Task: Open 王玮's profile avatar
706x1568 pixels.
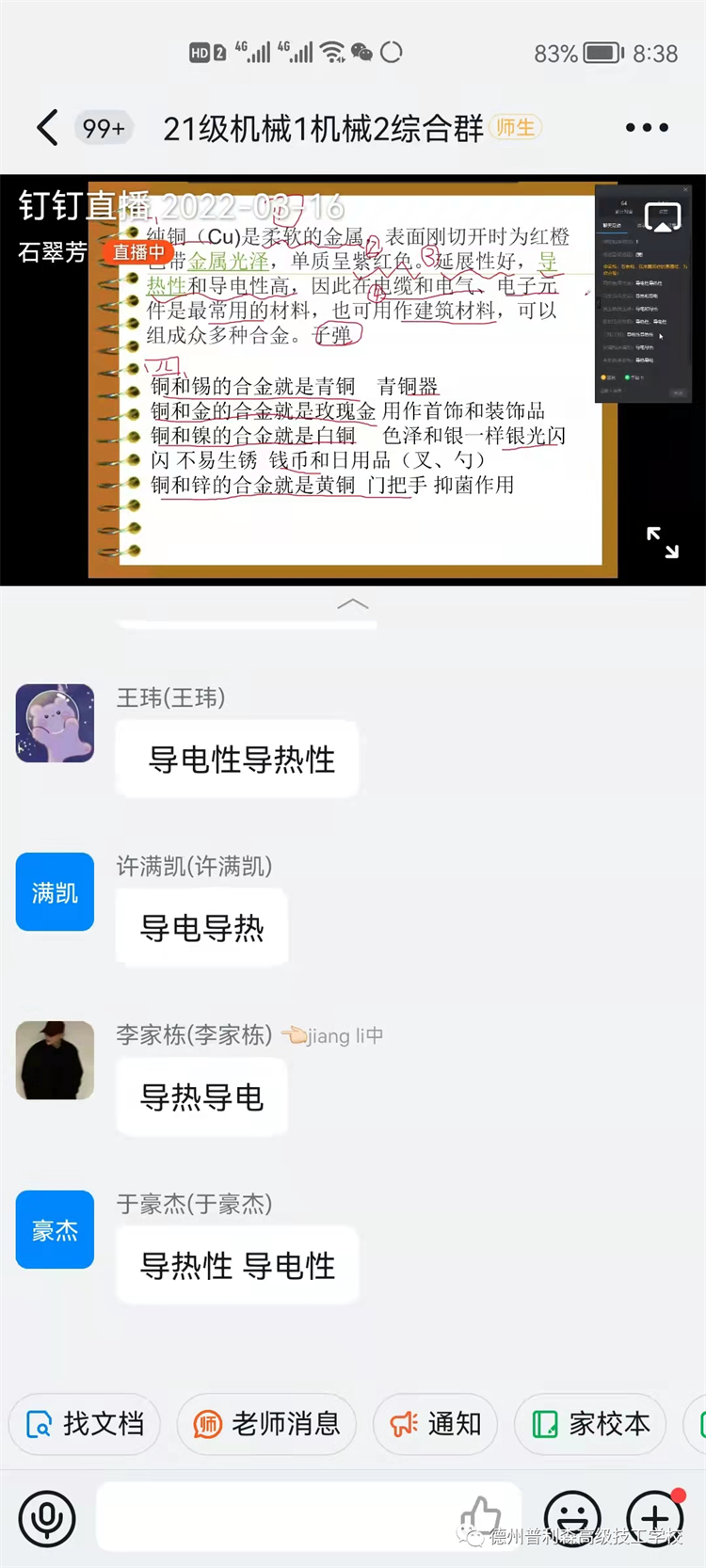Action: (x=55, y=723)
